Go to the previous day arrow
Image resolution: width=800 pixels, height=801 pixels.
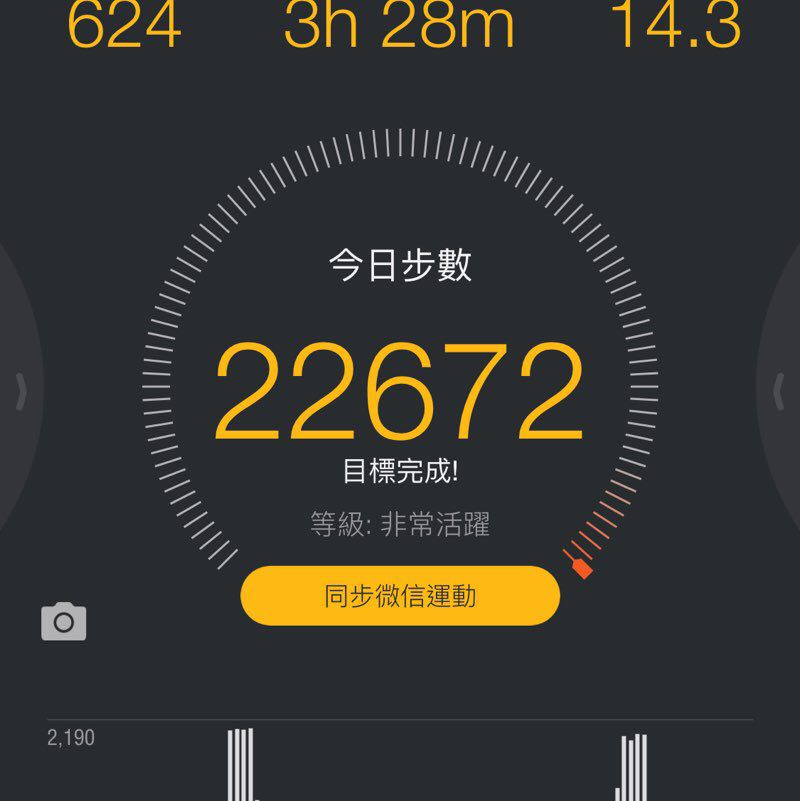pos(21,391)
